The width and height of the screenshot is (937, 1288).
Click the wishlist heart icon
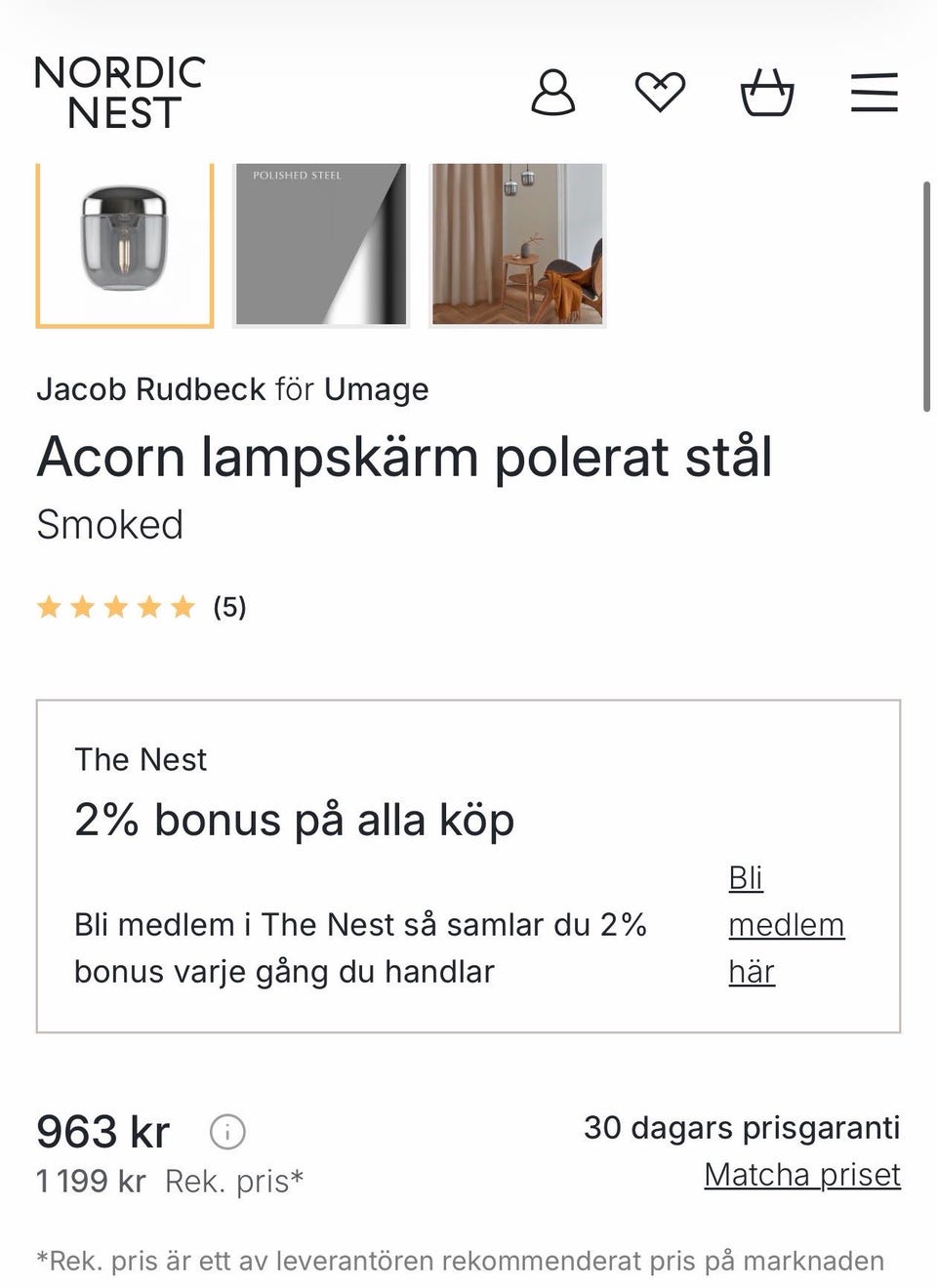[660, 93]
